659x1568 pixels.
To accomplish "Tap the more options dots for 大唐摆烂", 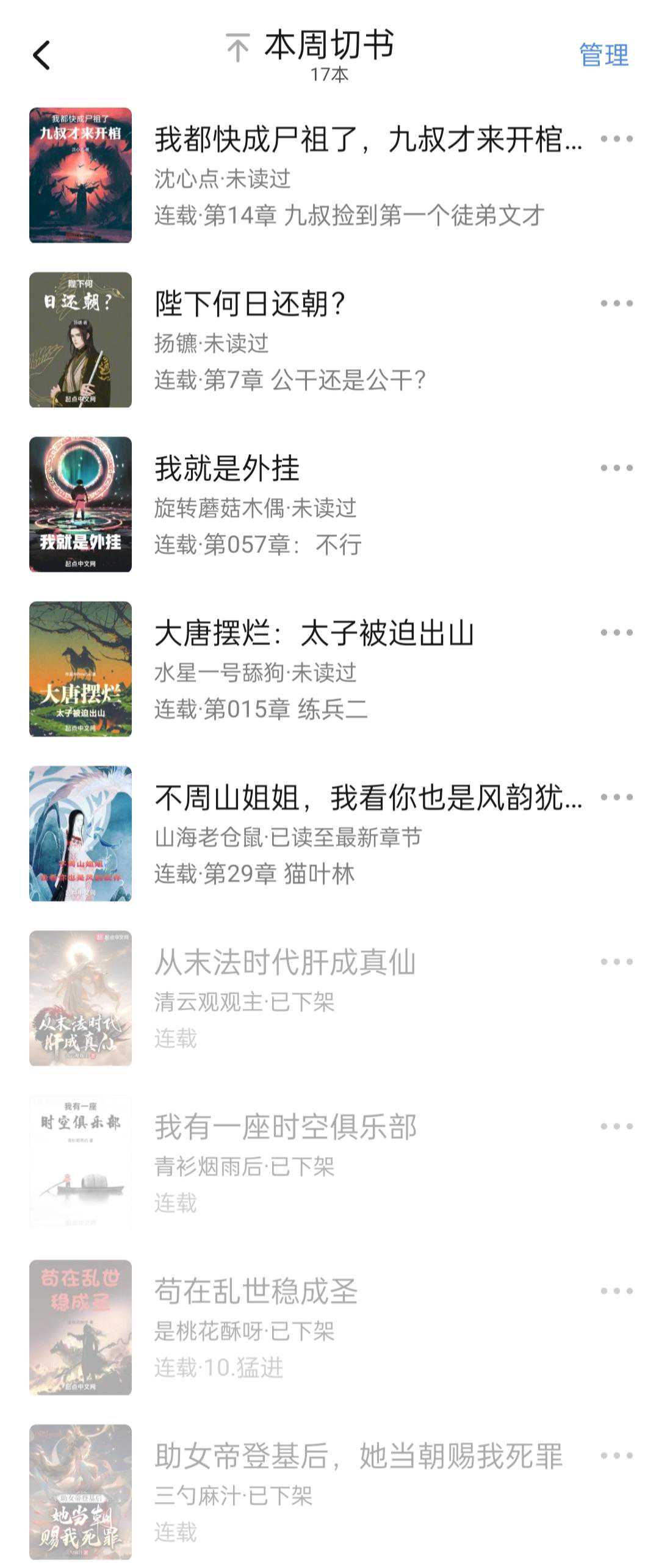I will (616, 632).
